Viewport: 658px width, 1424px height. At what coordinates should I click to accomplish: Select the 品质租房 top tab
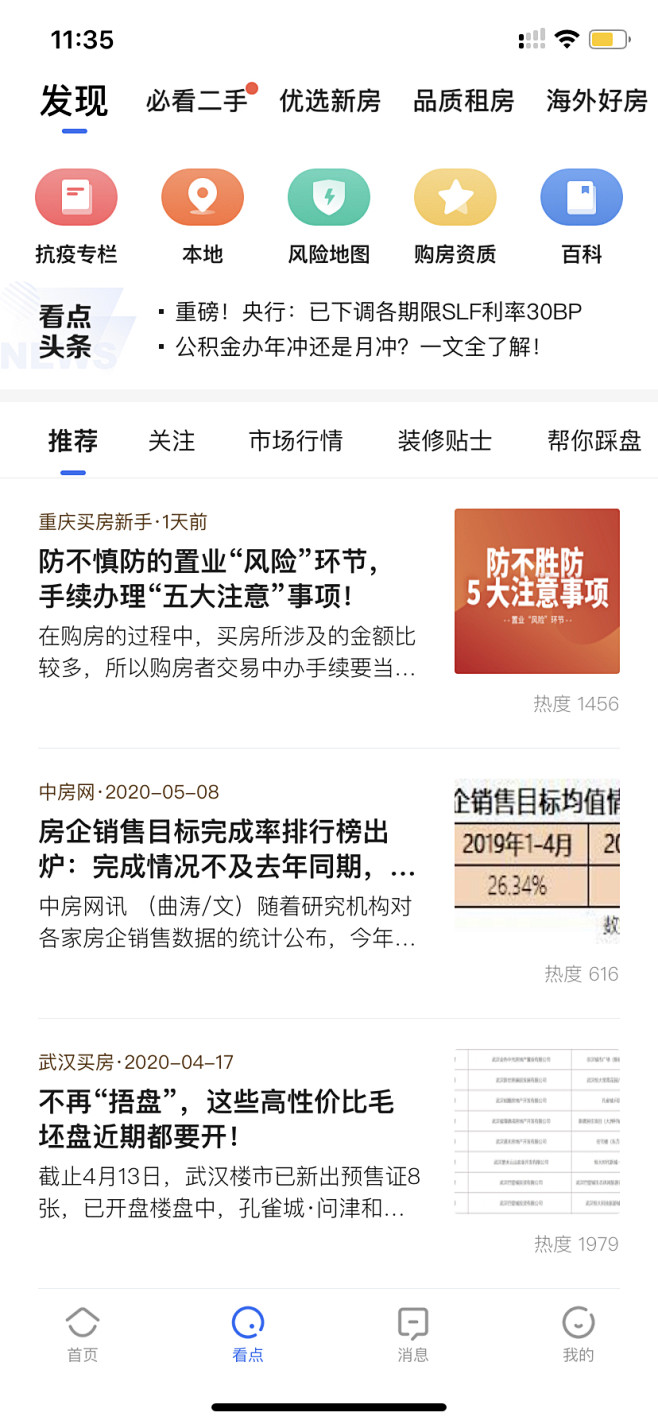click(x=463, y=101)
